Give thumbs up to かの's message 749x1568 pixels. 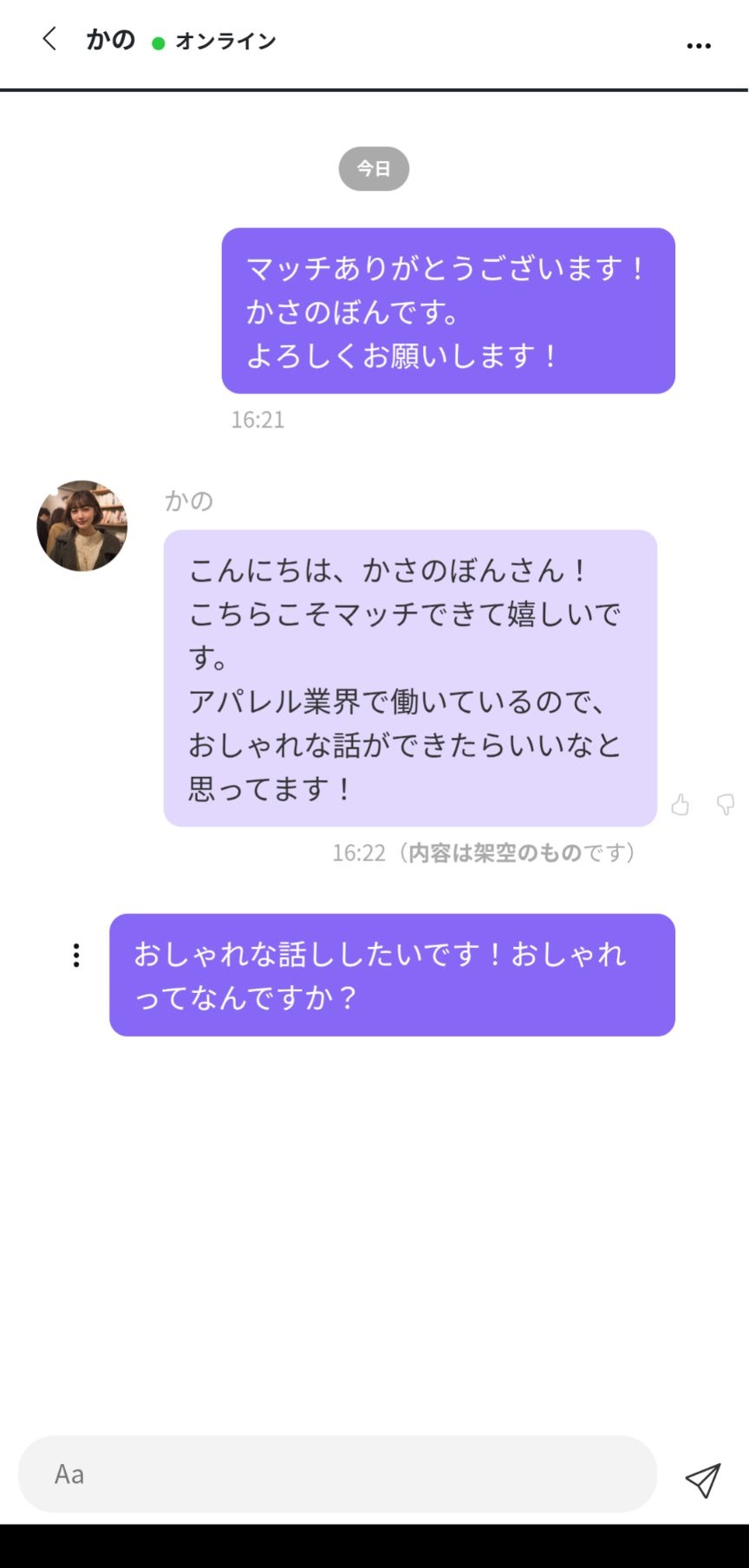(681, 805)
